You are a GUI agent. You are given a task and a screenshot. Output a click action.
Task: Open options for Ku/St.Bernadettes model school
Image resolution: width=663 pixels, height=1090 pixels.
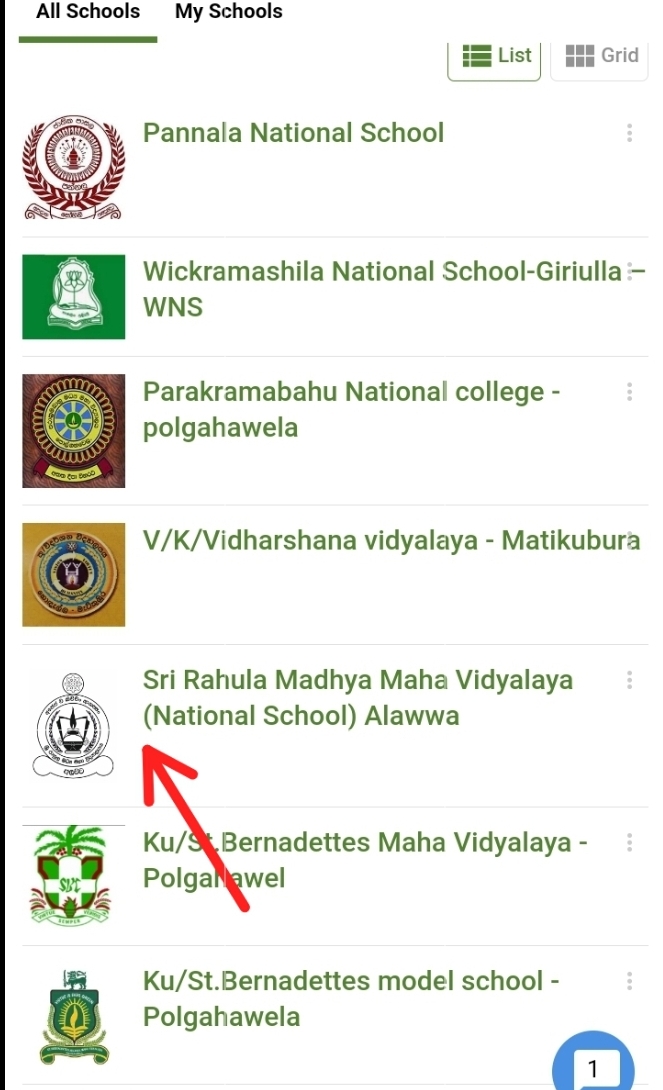pyautogui.click(x=629, y=981)
